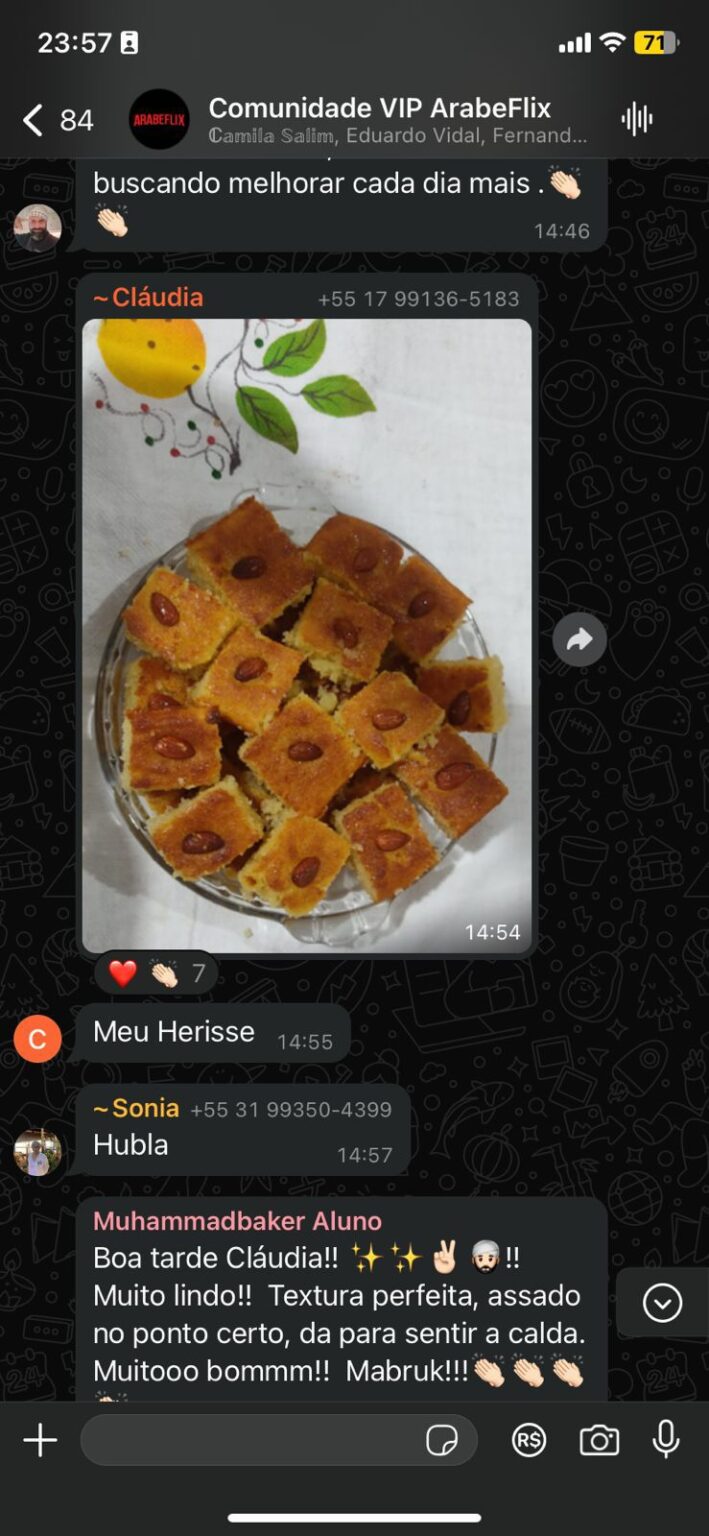Open the R$ payment option
Image resolution: width=709 pixels, height=1536 pixels.
pos(528,1441)
